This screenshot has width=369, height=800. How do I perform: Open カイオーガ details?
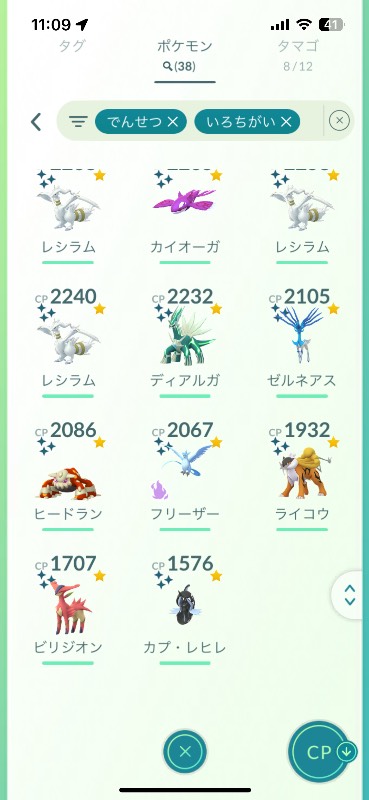[x=185, y=214]
